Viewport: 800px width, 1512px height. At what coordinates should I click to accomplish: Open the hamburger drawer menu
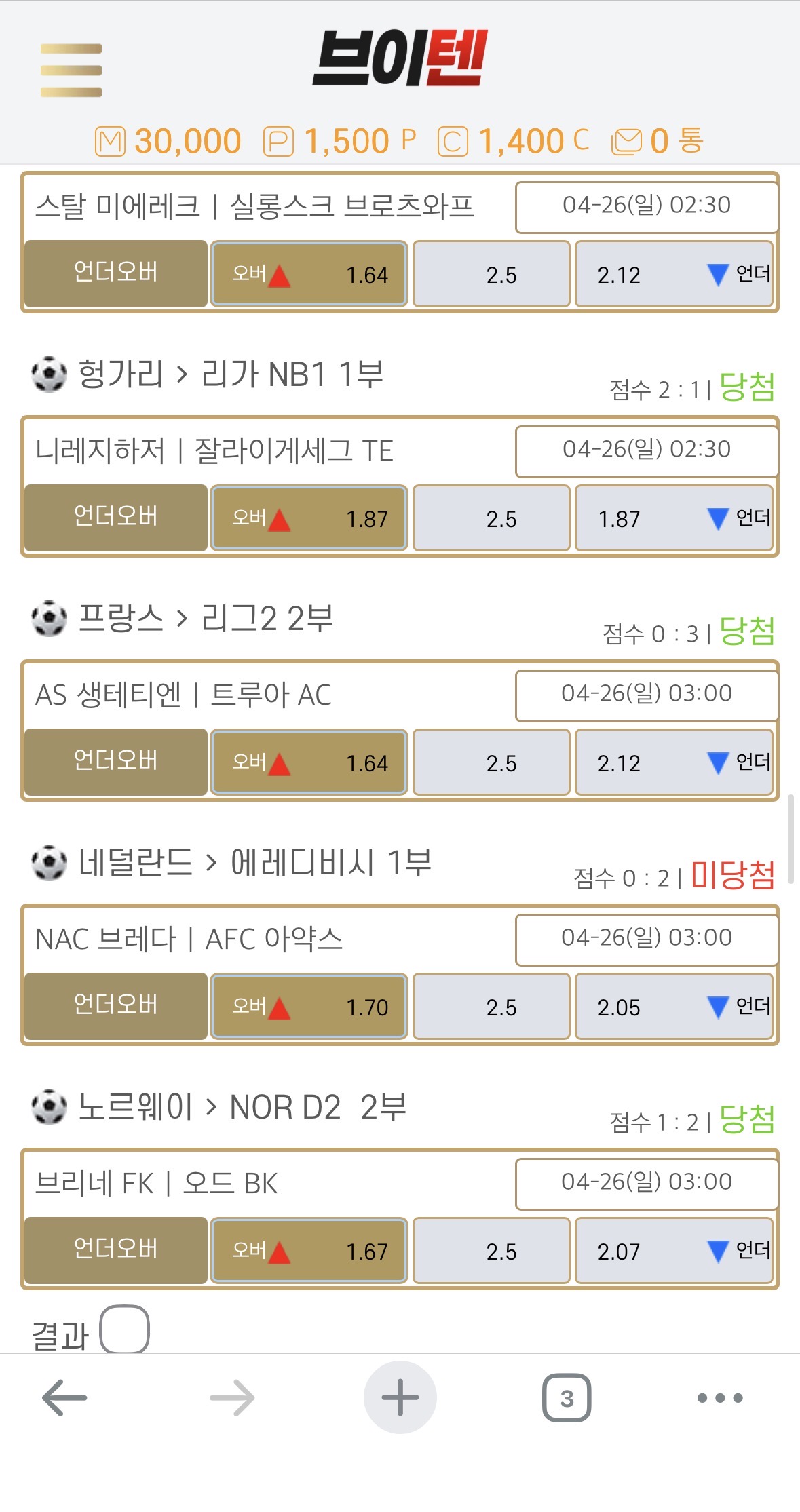pyautogui.click(x=71, y=71)
